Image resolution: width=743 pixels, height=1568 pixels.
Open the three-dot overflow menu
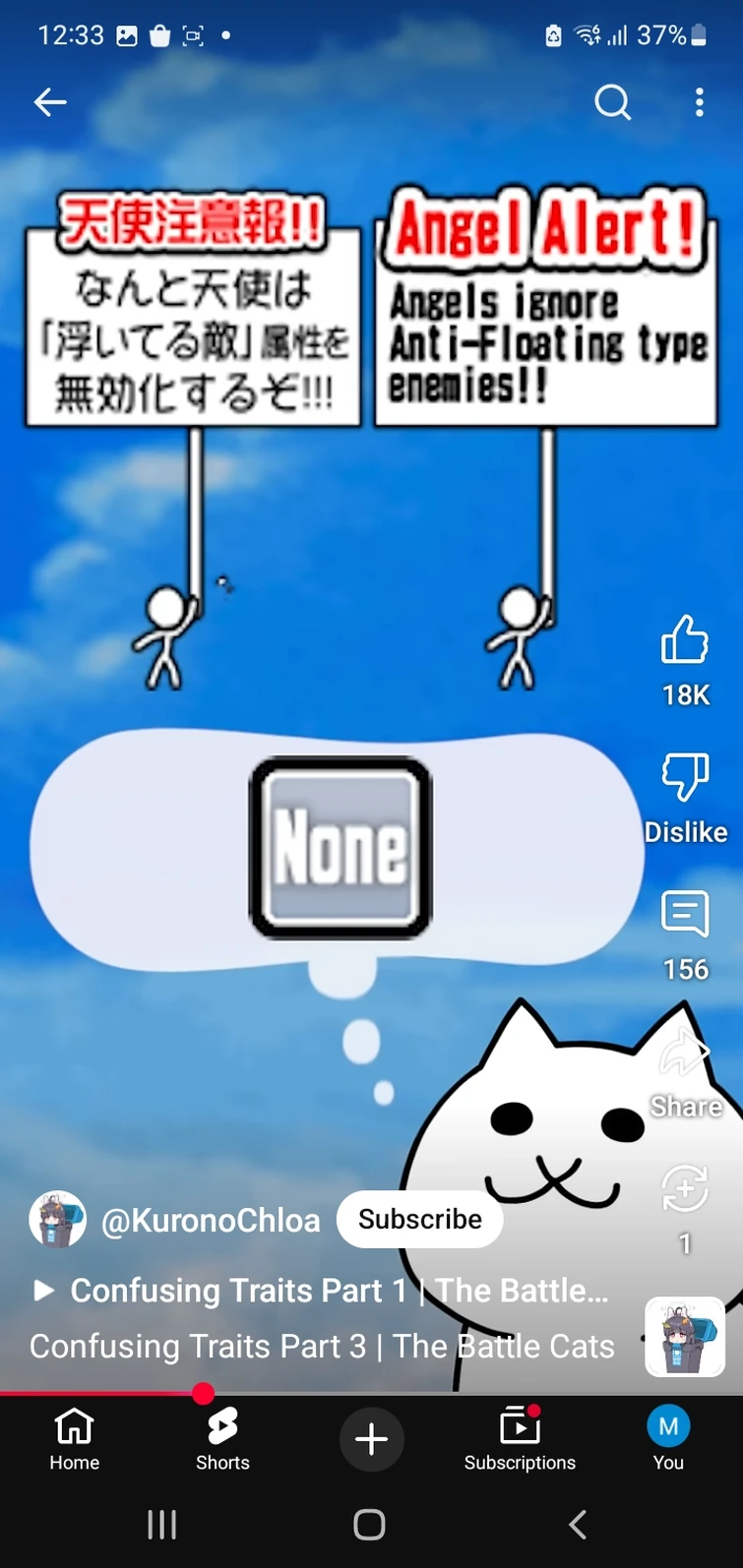point(699,102)
